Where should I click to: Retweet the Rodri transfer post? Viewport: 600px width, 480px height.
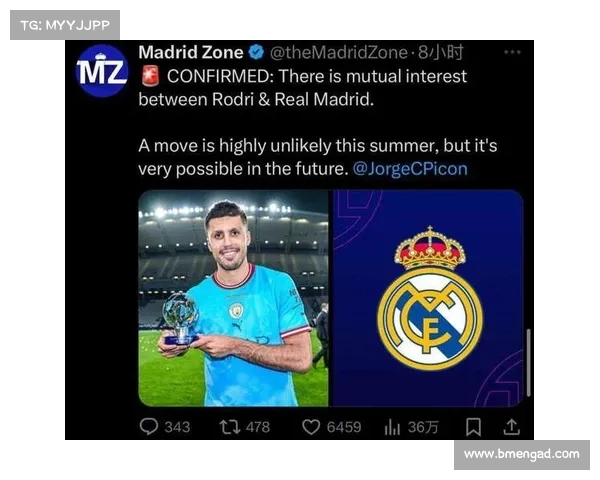230,426
